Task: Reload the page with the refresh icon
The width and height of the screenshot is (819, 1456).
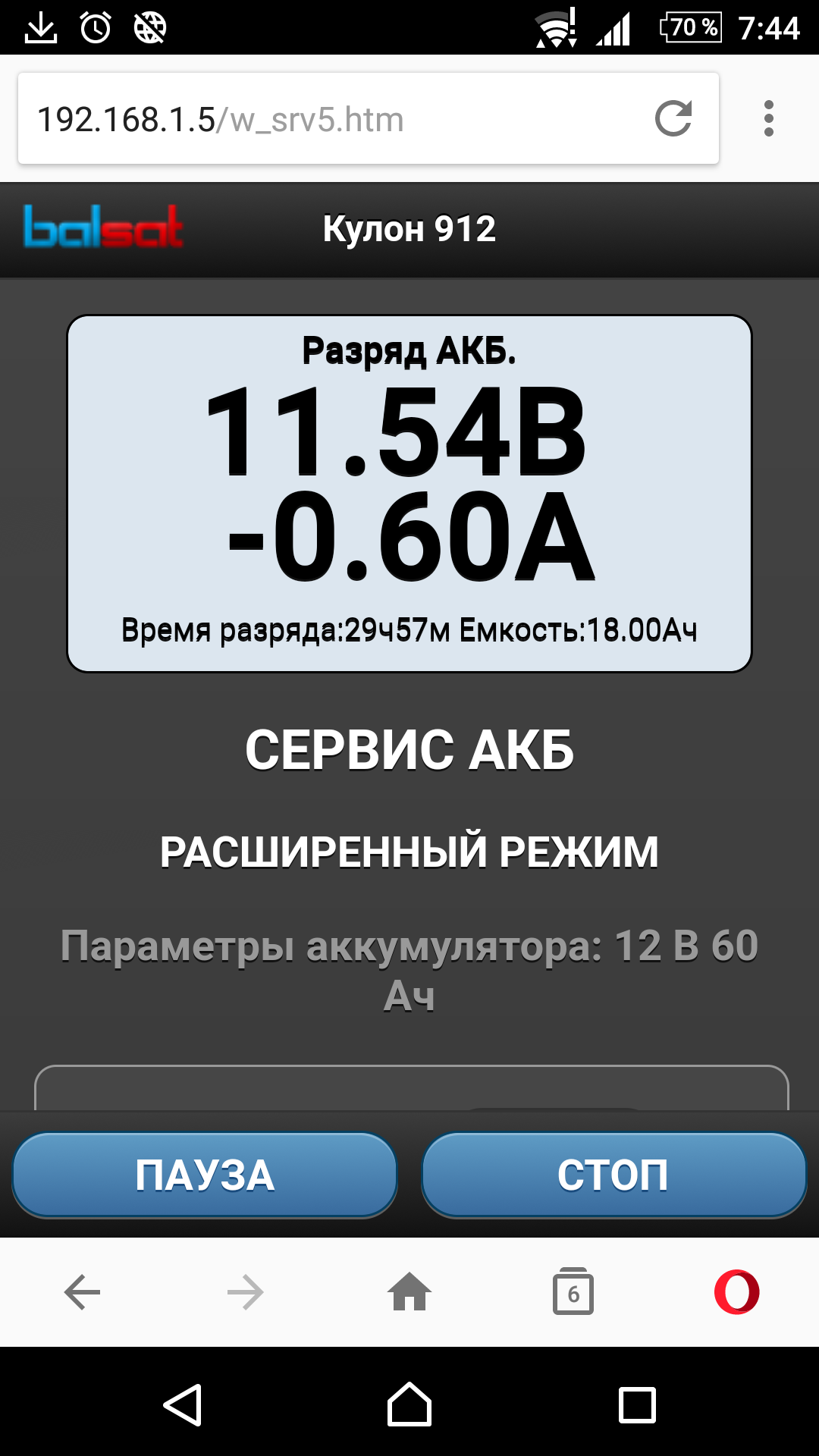Action: pyautogui.click(x=673, y=118)
